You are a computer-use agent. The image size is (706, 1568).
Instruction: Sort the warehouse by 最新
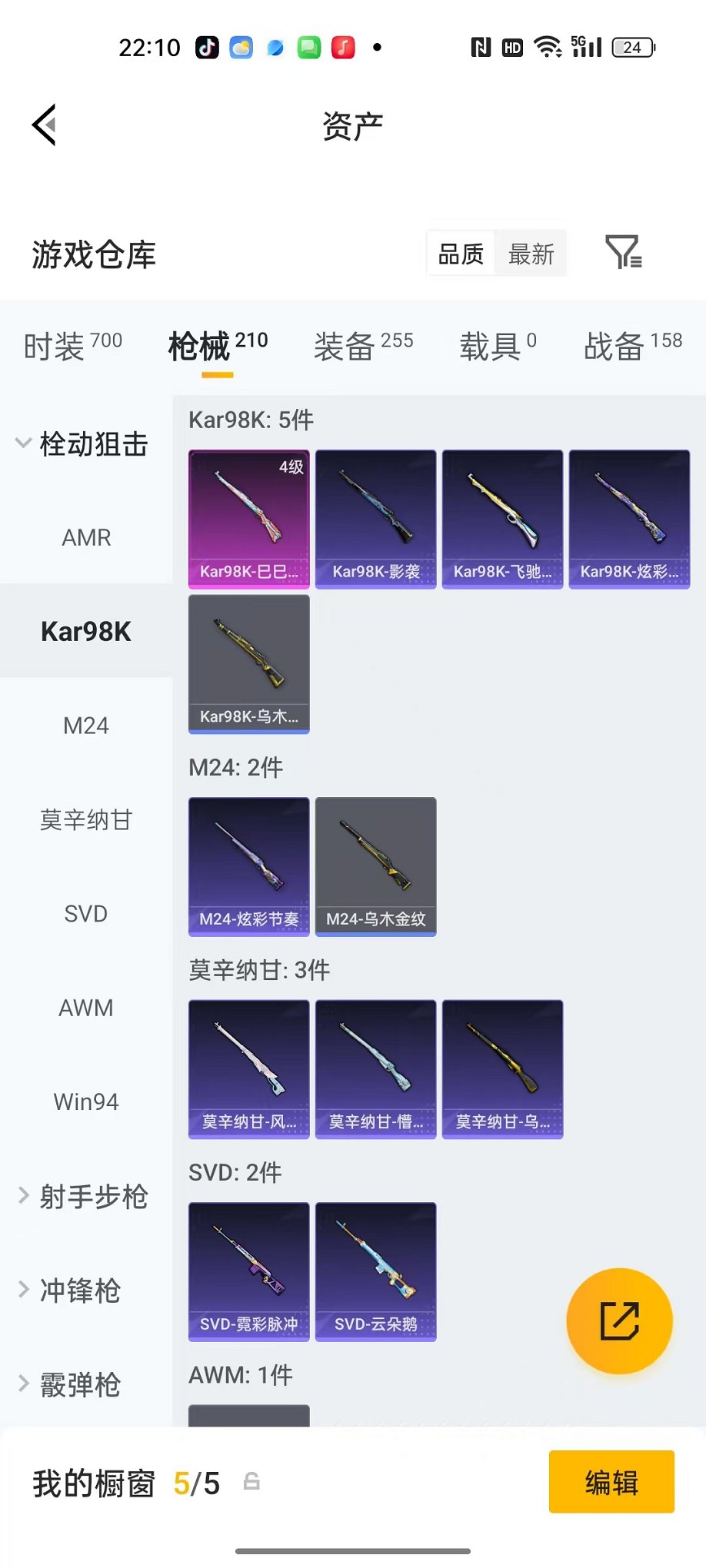531,254
